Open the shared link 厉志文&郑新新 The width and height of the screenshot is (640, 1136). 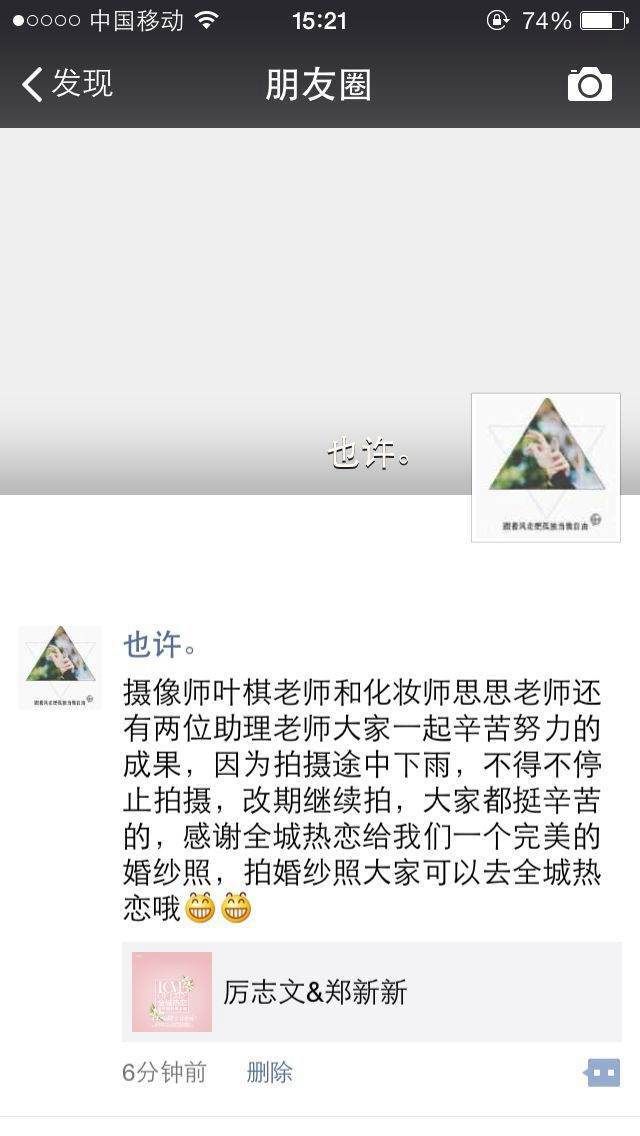click(372, 991)
